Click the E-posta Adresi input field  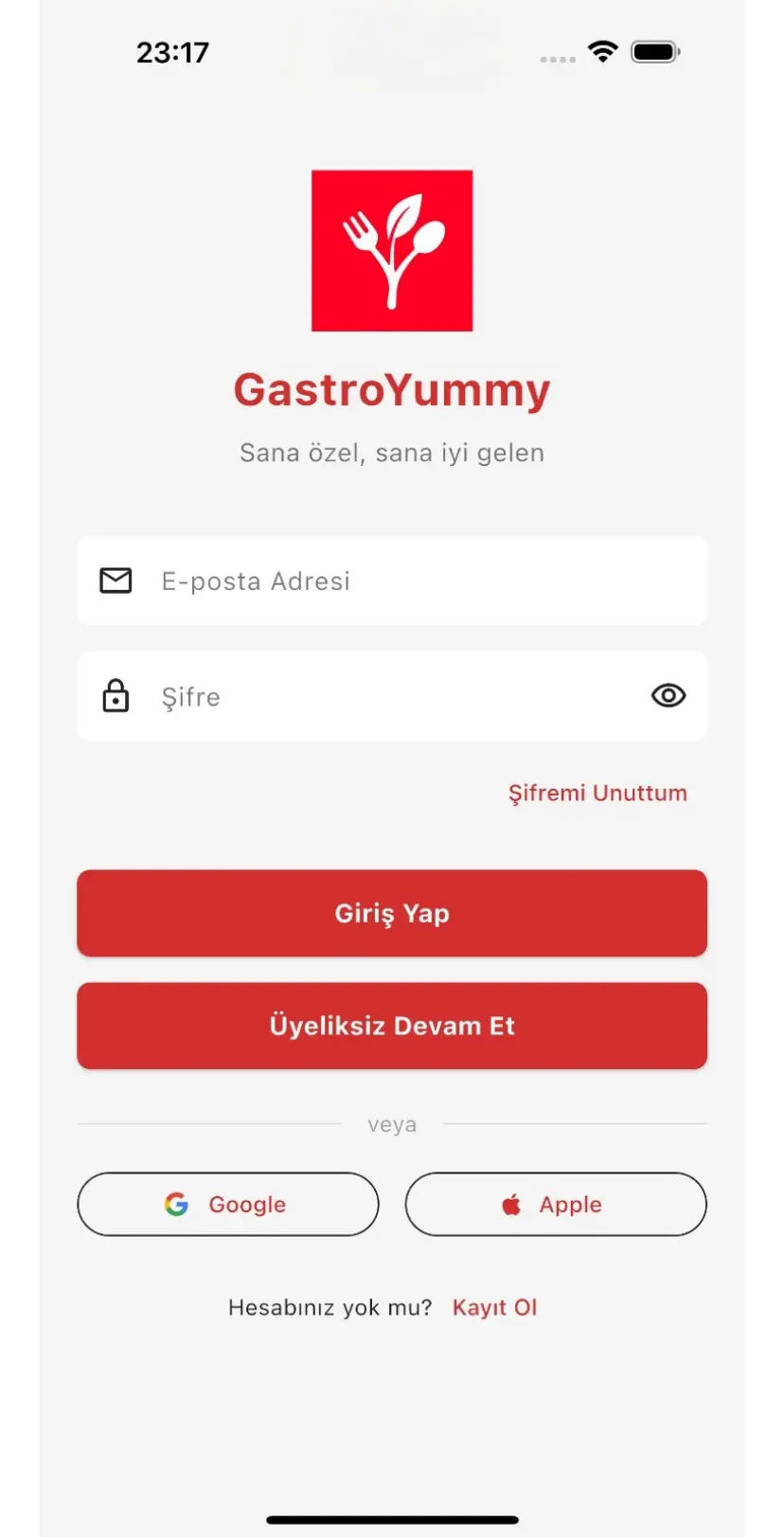pos(392,581)
